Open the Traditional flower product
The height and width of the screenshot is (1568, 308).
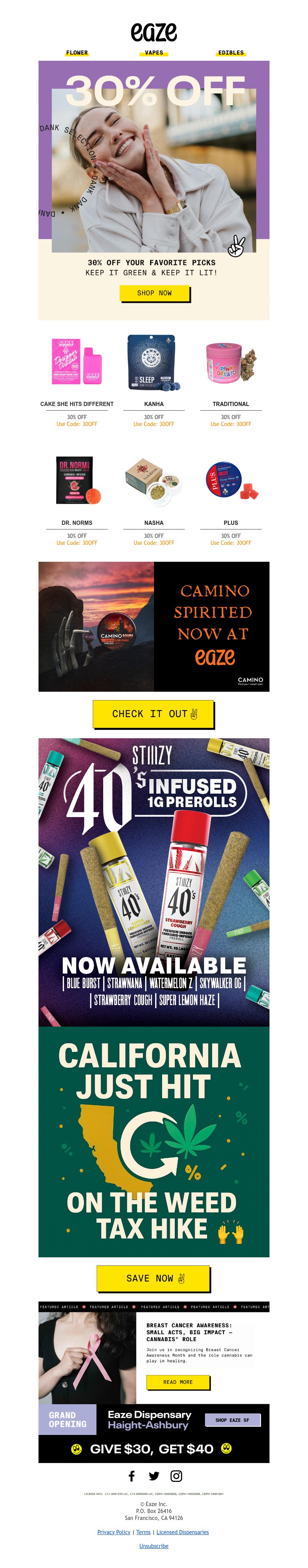pos(231,362)
